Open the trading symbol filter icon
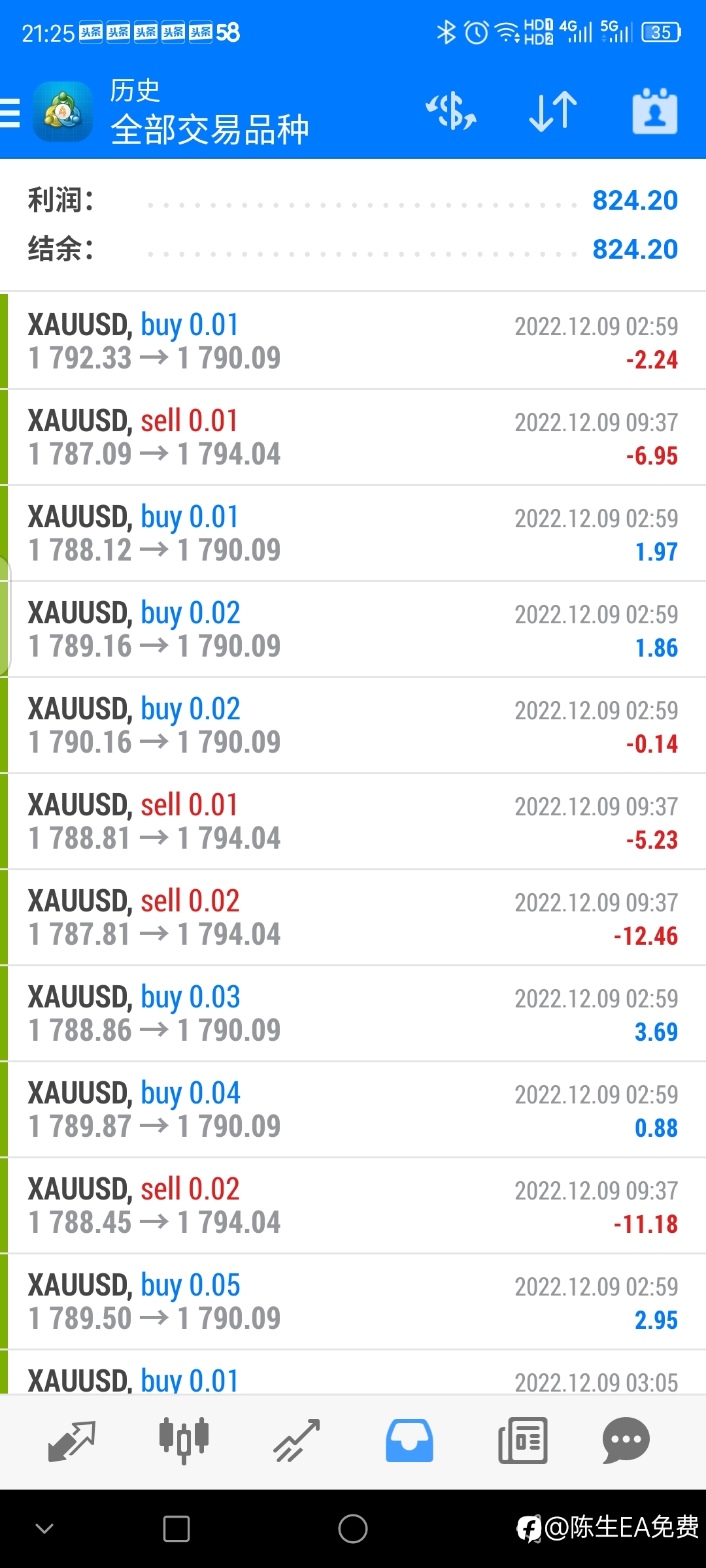The width and height of the screenshot is (706, 1568). [x=451, y=111]
